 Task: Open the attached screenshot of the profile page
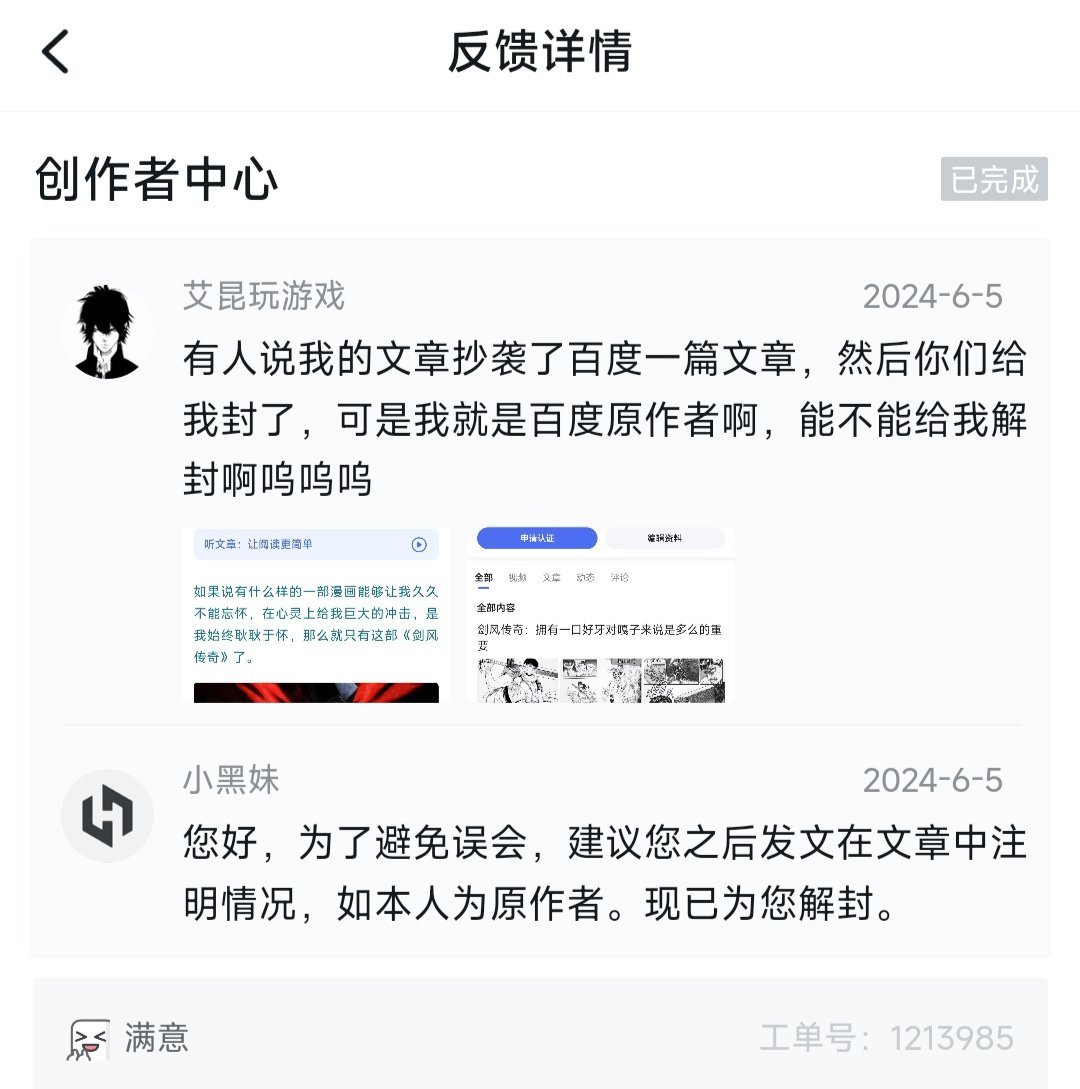click(x=600, y=614)
